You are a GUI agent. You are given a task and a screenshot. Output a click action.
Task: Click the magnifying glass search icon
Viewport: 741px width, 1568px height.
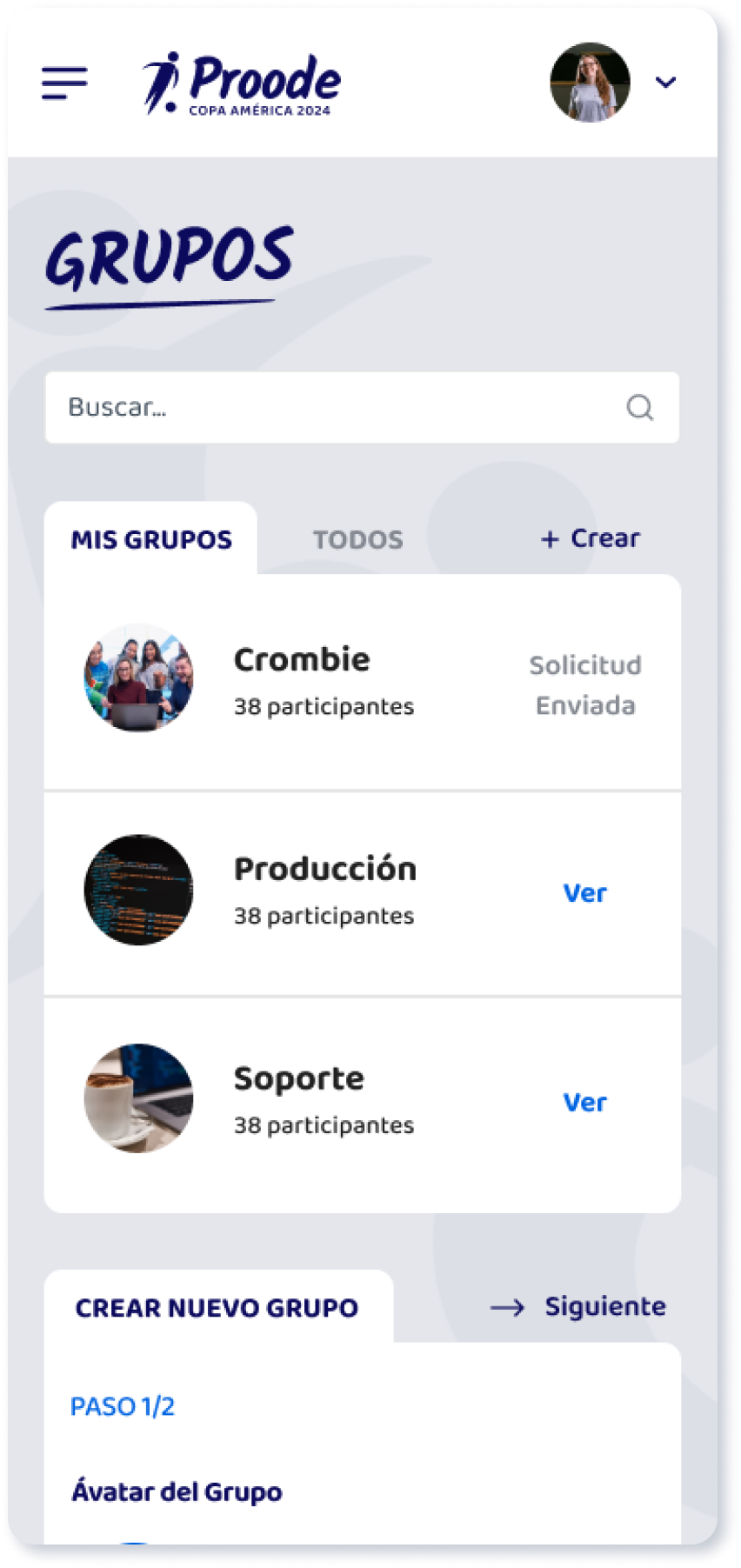pos(639,407)
